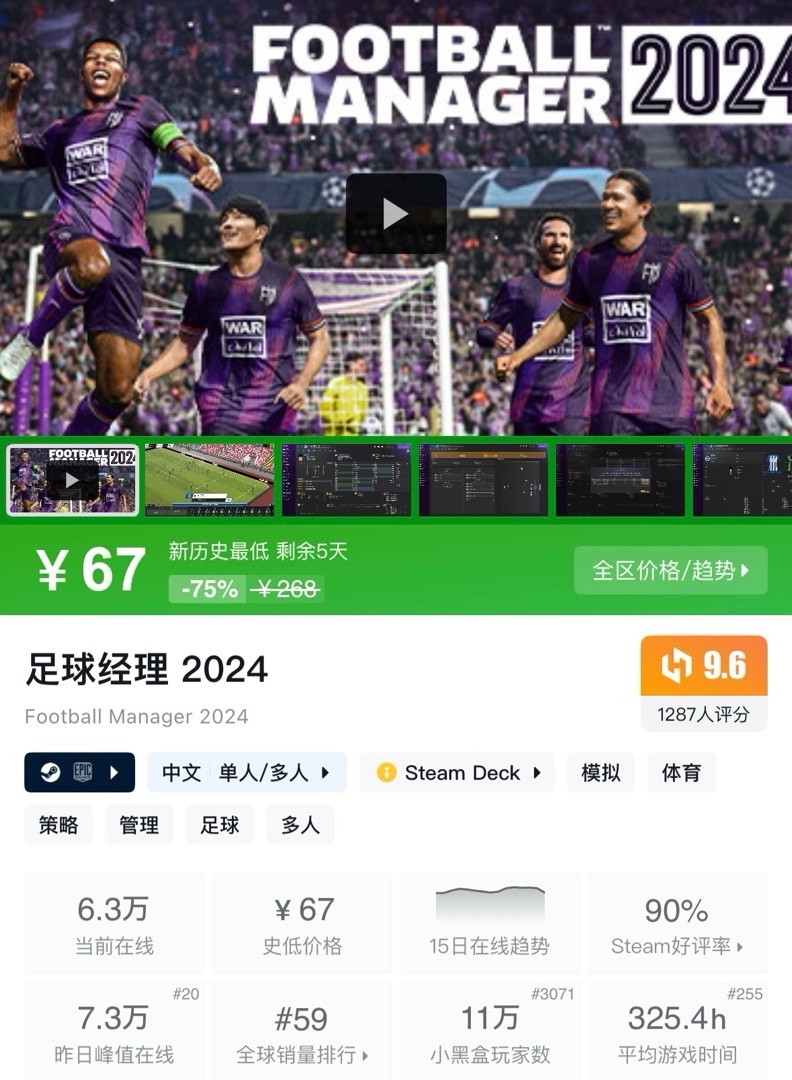Select the second gameplay screenshot thumbnail
Image resolution: width=792 pixels, height=1080 pixels.
pos(209,480)
